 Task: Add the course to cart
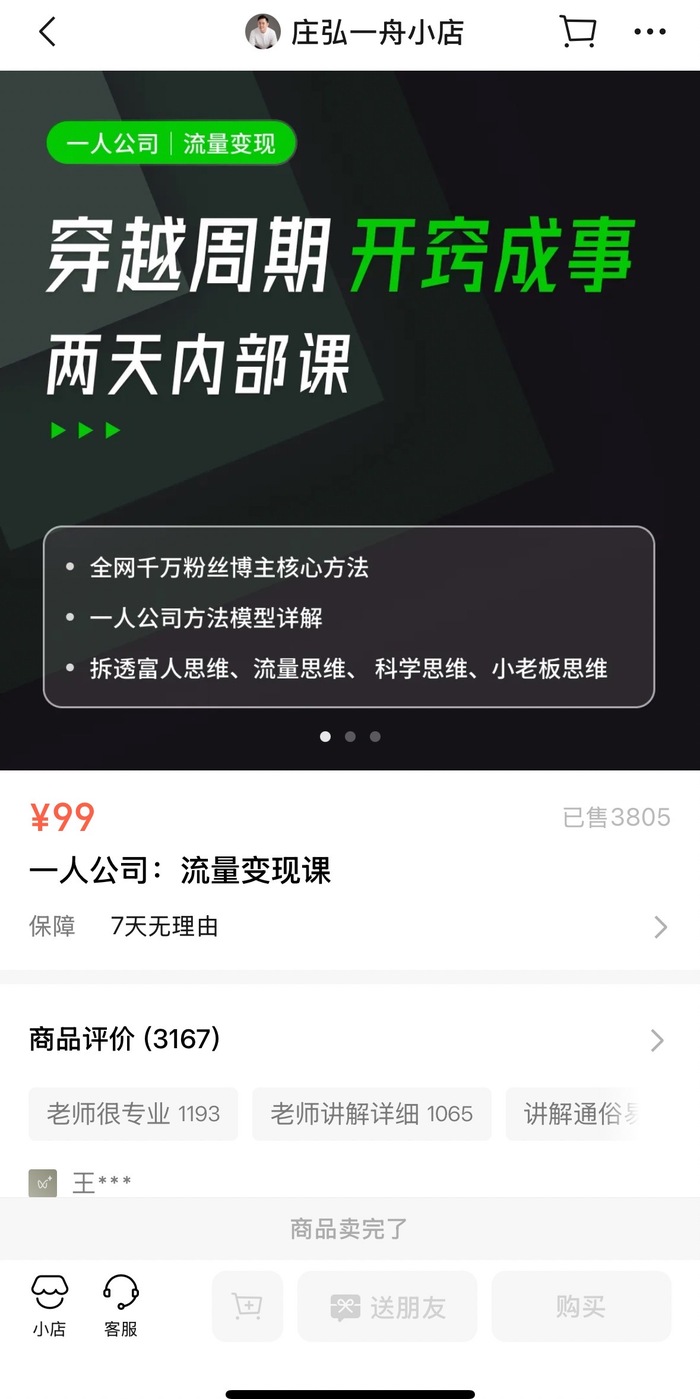247,1306
